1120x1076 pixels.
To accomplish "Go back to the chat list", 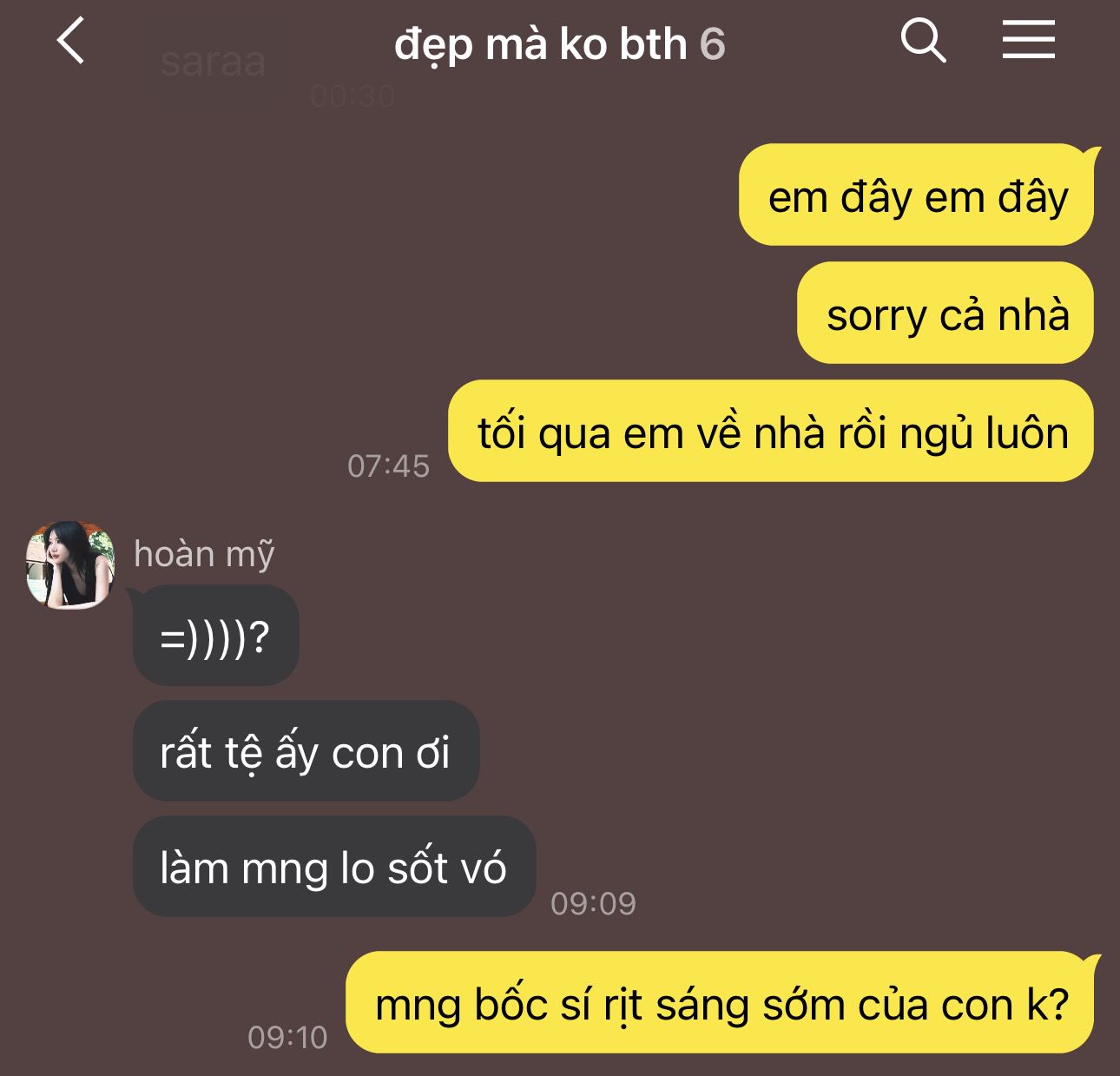I will click(71, 41).
